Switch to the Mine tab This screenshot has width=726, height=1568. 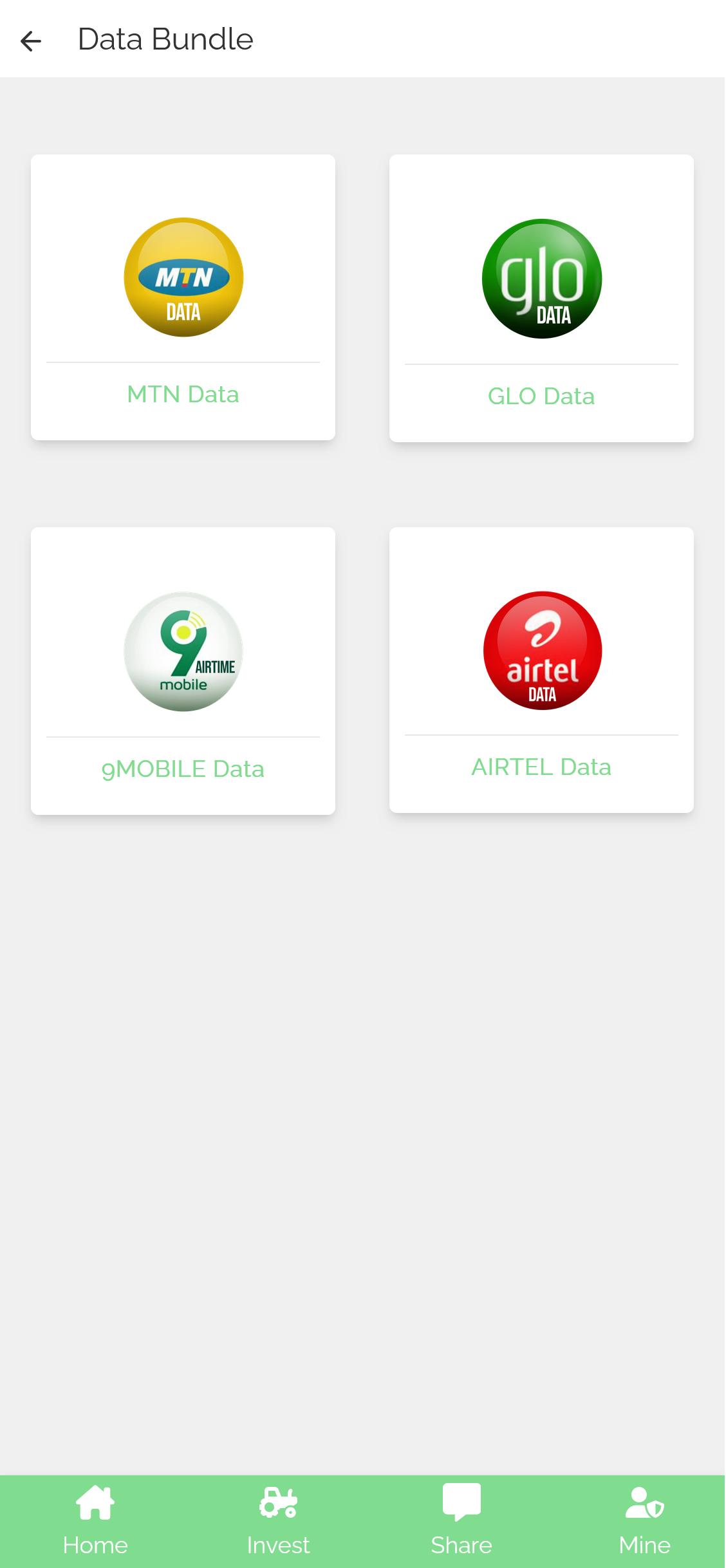point(644,1522)
